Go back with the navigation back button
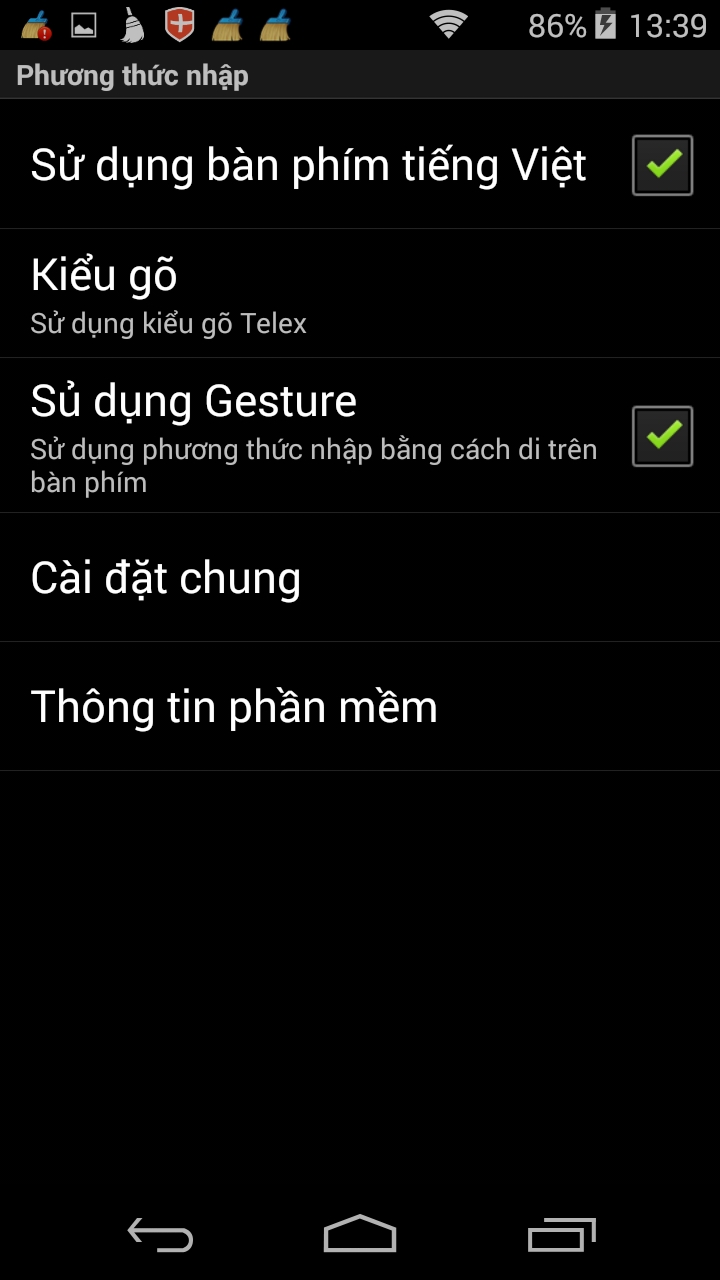720x1280 pixels. 160,1235
